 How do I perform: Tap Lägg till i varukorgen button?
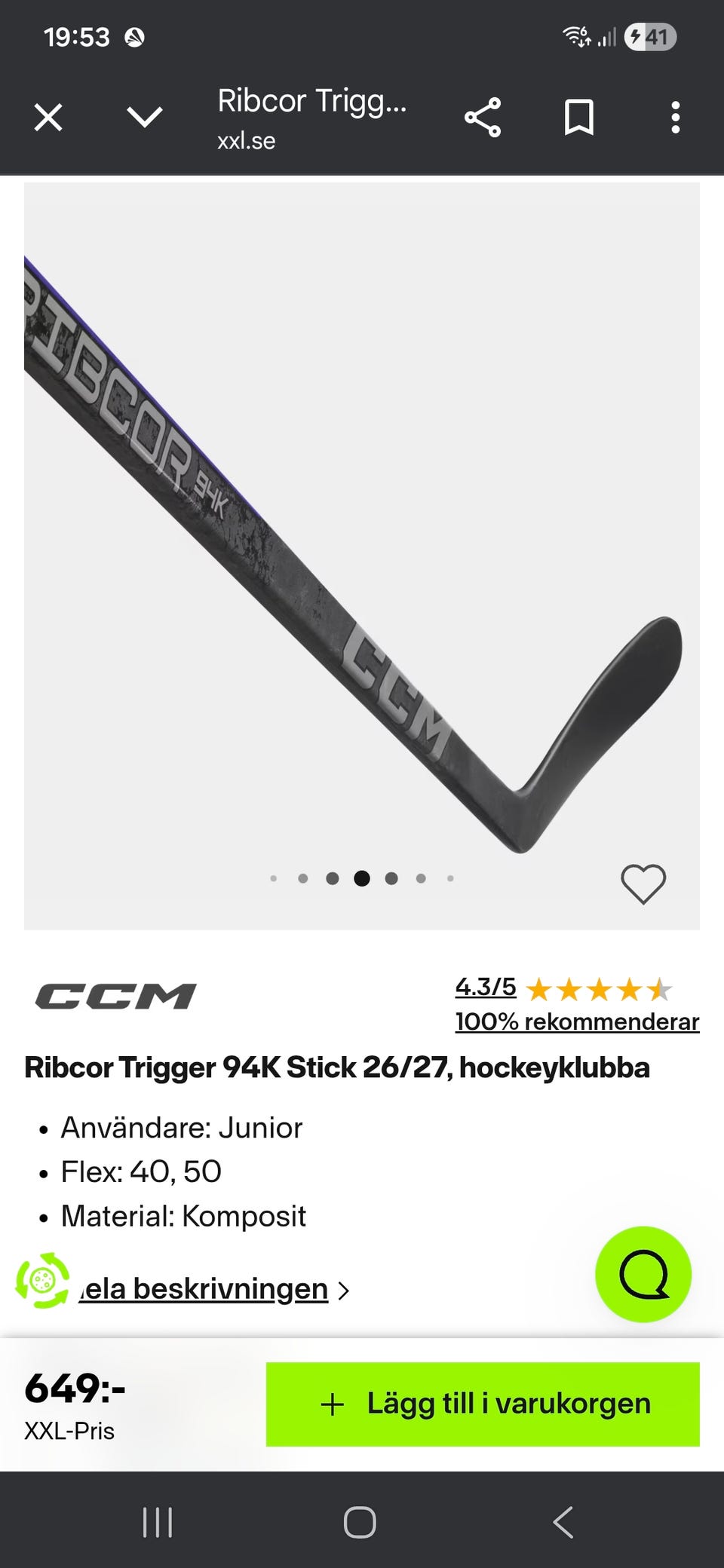483,1404
